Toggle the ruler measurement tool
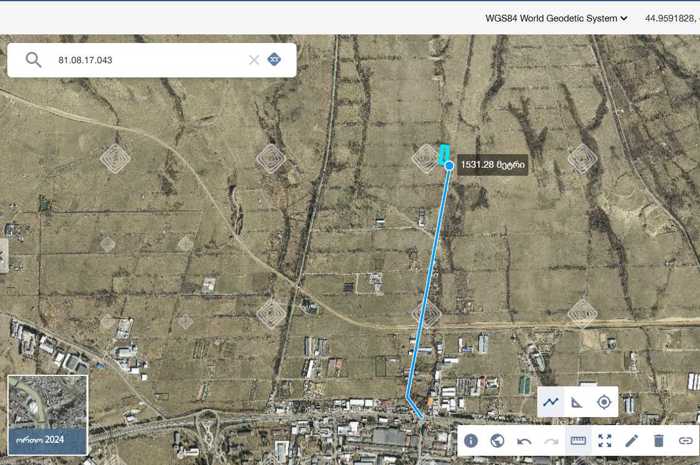The width and height of the screenshot is (700, 465). 578,440
